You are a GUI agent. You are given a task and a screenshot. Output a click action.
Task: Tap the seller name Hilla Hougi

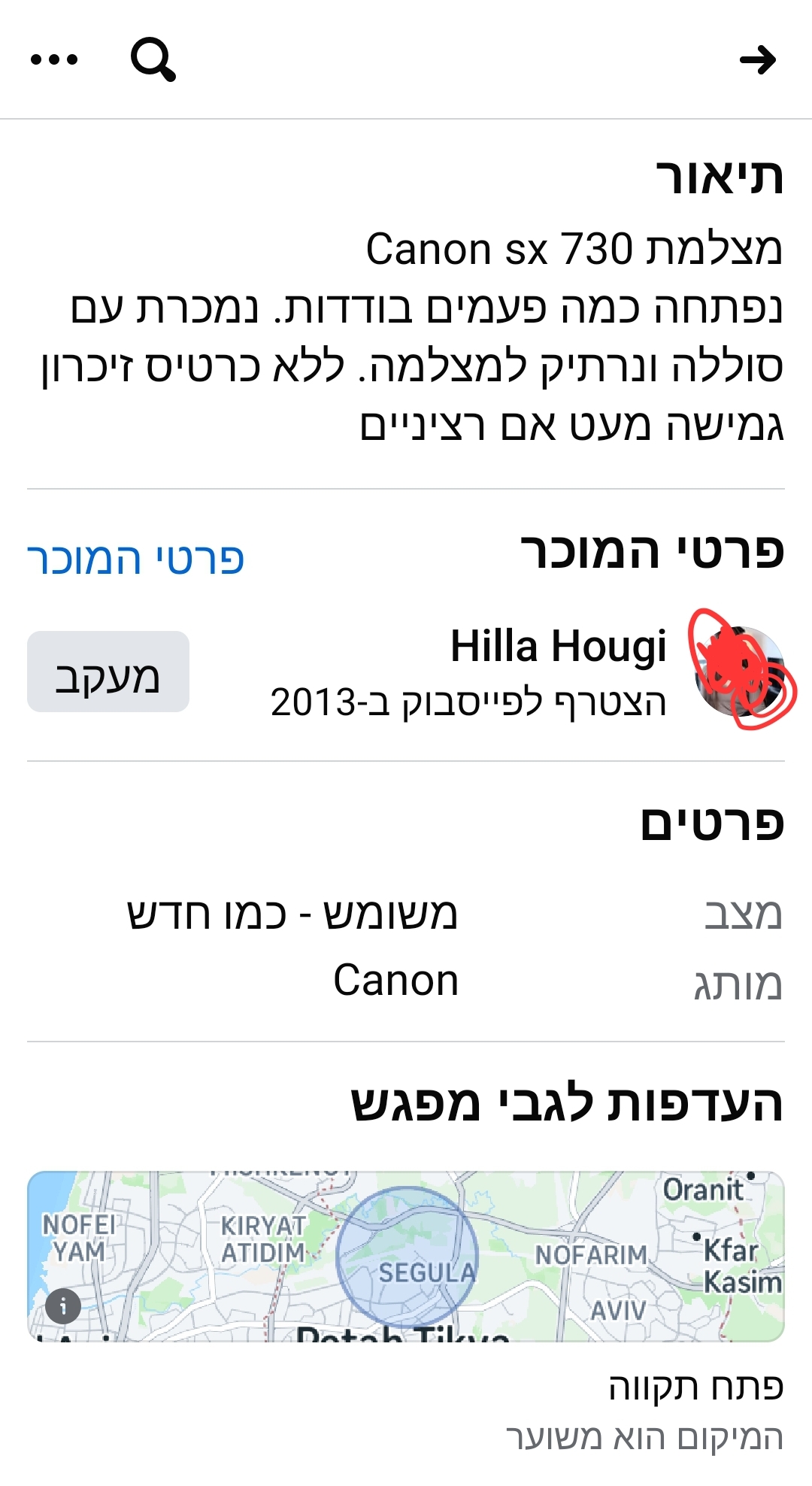559,647
